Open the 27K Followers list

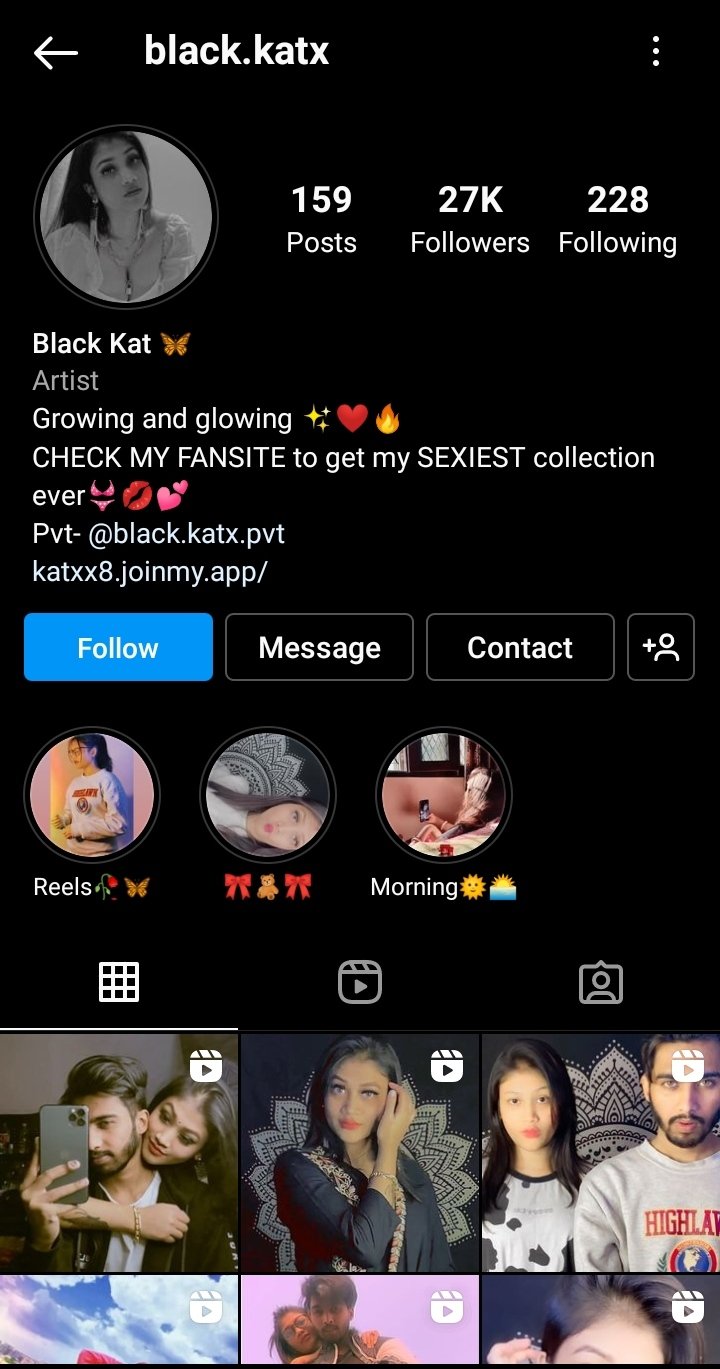tap(470, 219)
